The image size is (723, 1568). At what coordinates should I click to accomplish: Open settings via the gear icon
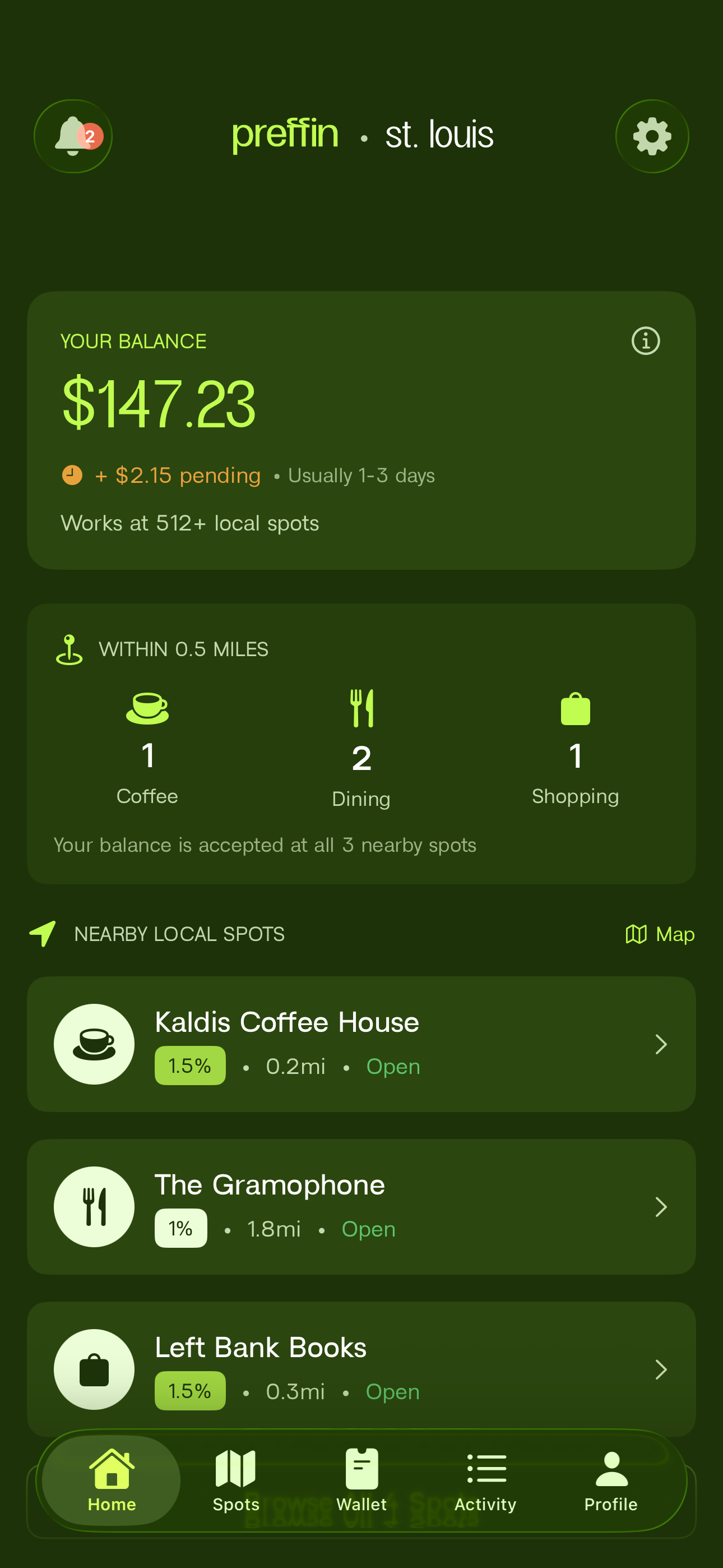652,136
